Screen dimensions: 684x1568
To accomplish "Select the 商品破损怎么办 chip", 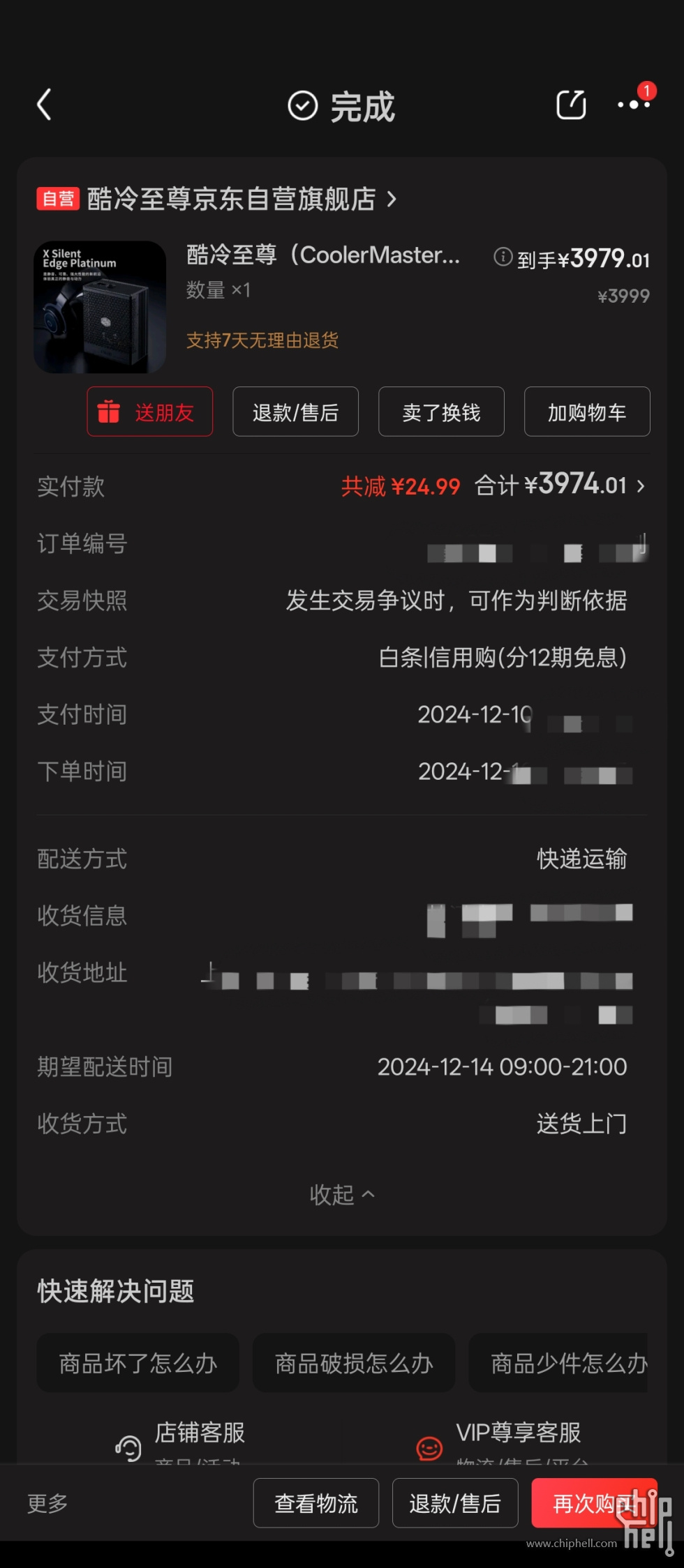I will pyautogui.click(x=354, y=1363).
